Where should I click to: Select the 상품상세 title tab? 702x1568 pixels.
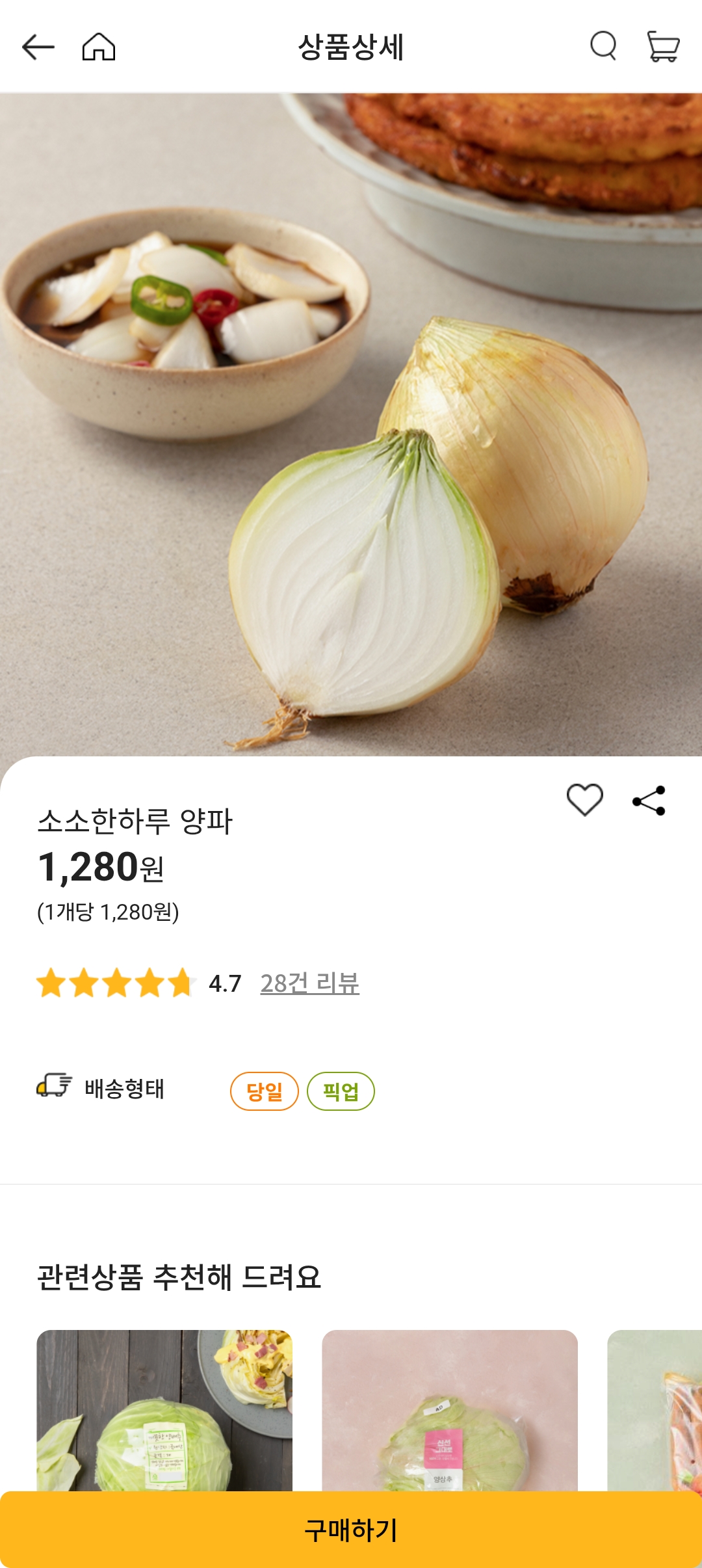pos(351,47)
